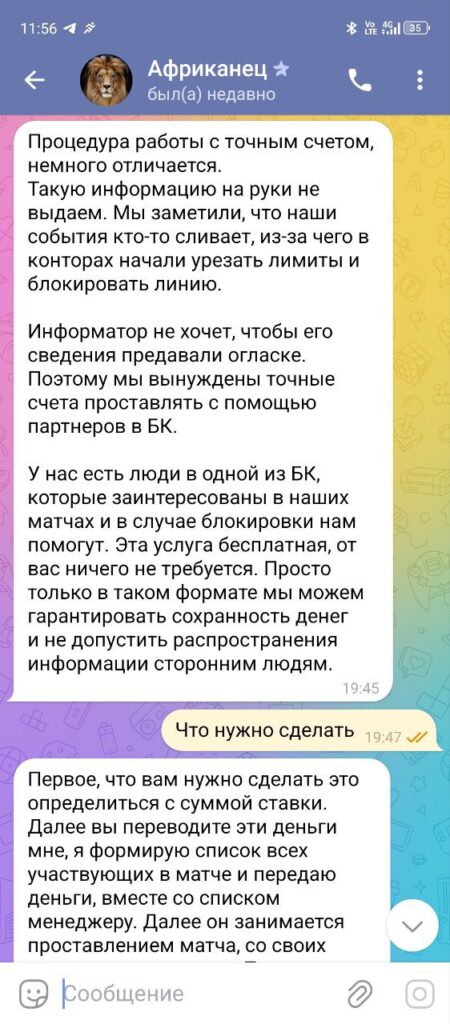450x1024 pixels.
Task: Open the three-dot overflow menu
Action: point(419,80)
